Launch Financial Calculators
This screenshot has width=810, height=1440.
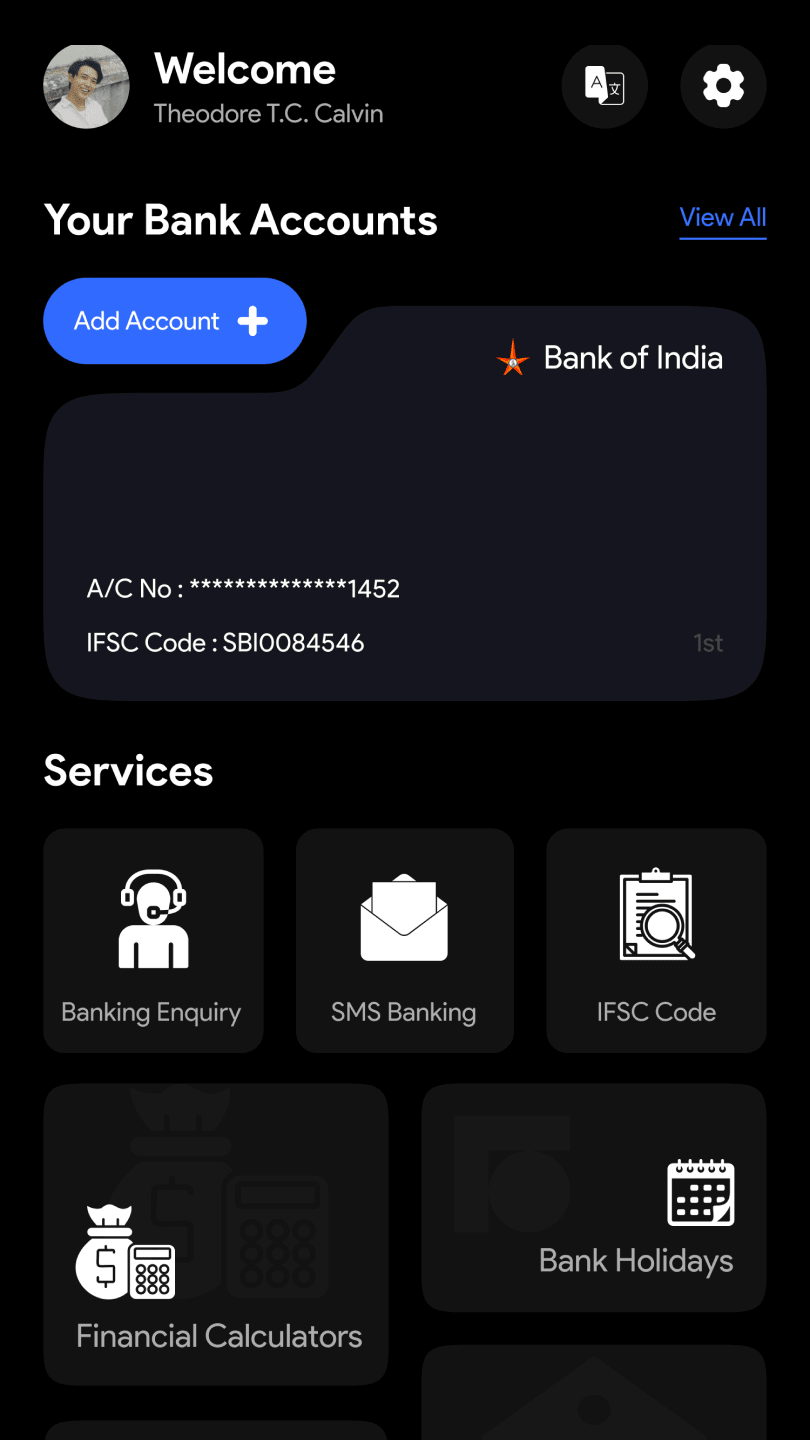click(x=215, y=1234)
